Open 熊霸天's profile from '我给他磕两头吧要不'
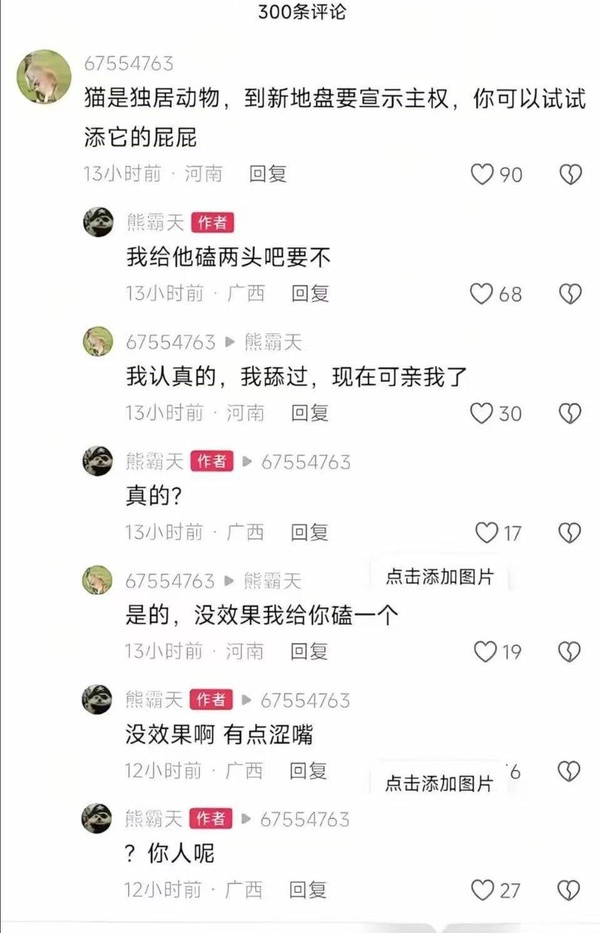Viewport: 600px width, 933px height. coord(98,221)
